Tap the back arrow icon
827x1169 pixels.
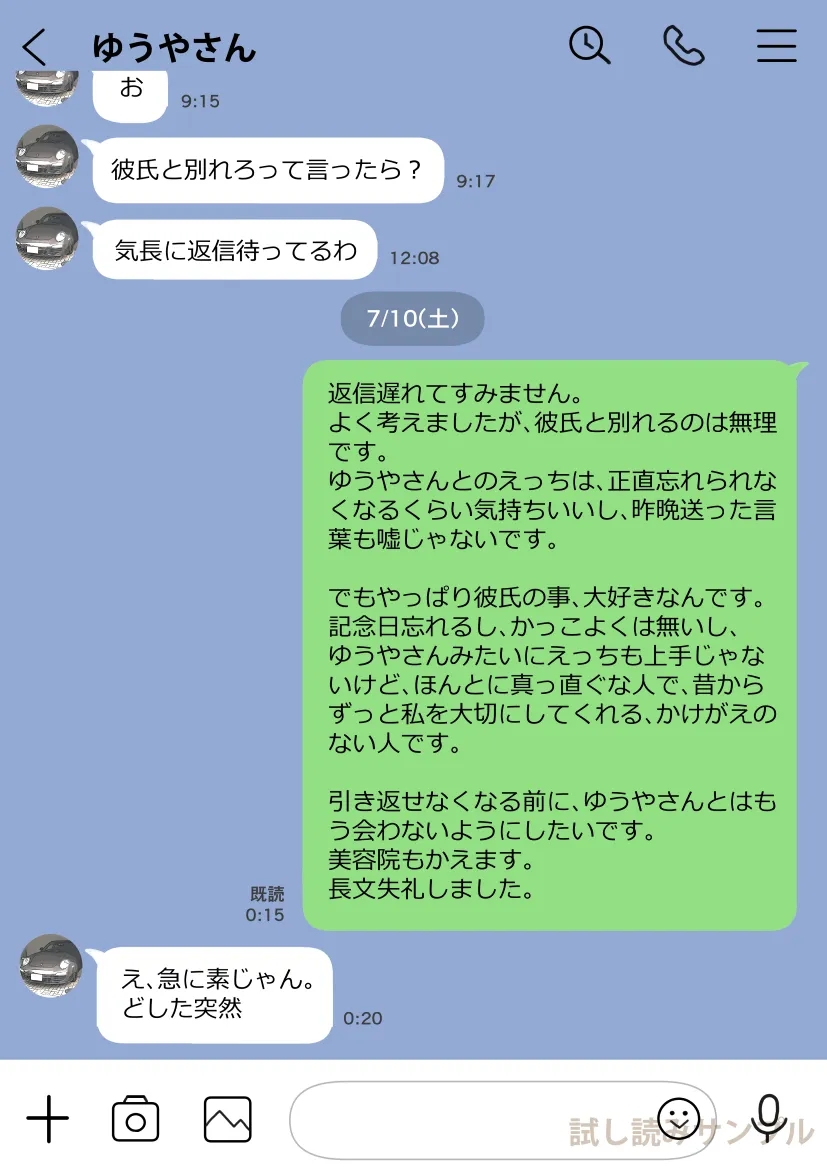35,46
